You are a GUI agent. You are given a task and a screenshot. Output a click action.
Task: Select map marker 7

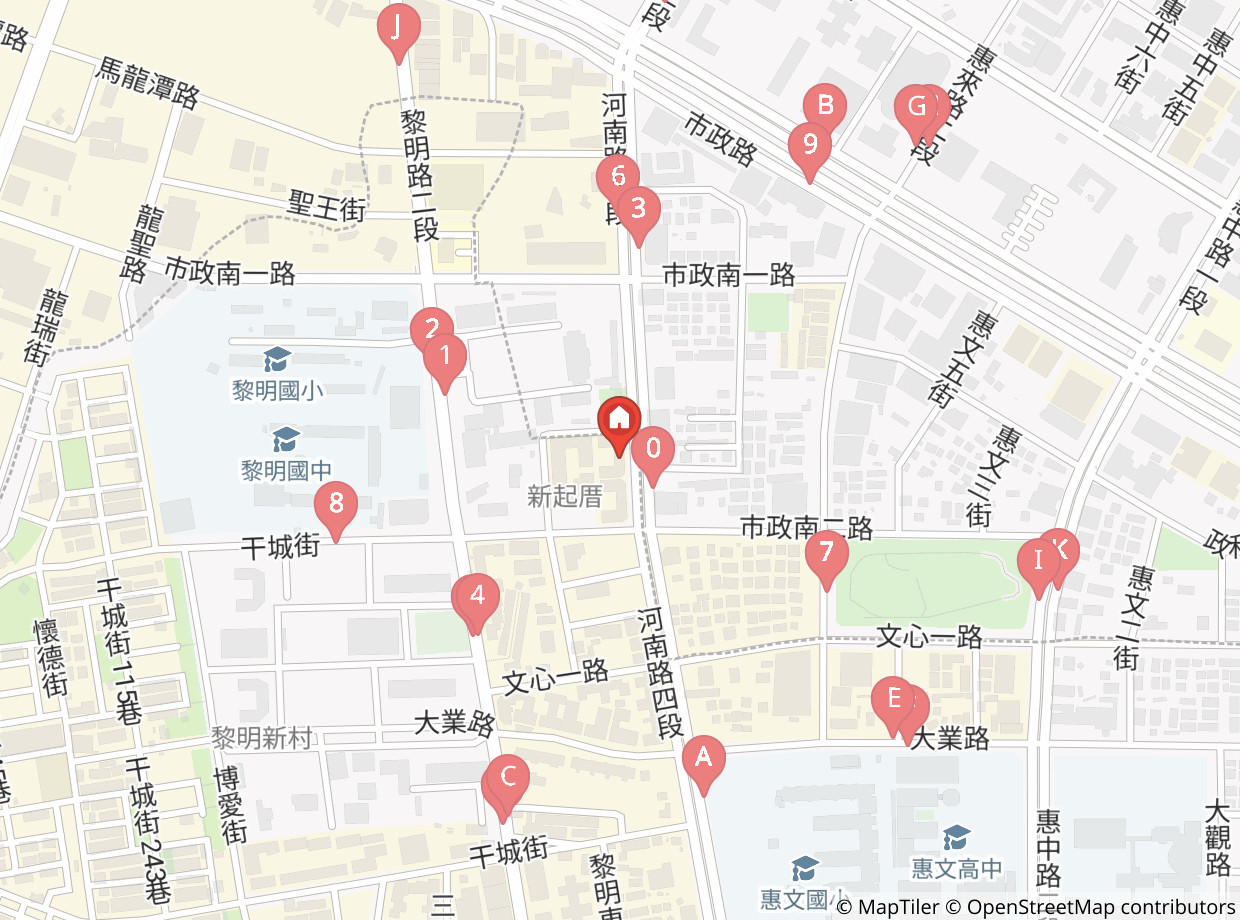[826, 552]
